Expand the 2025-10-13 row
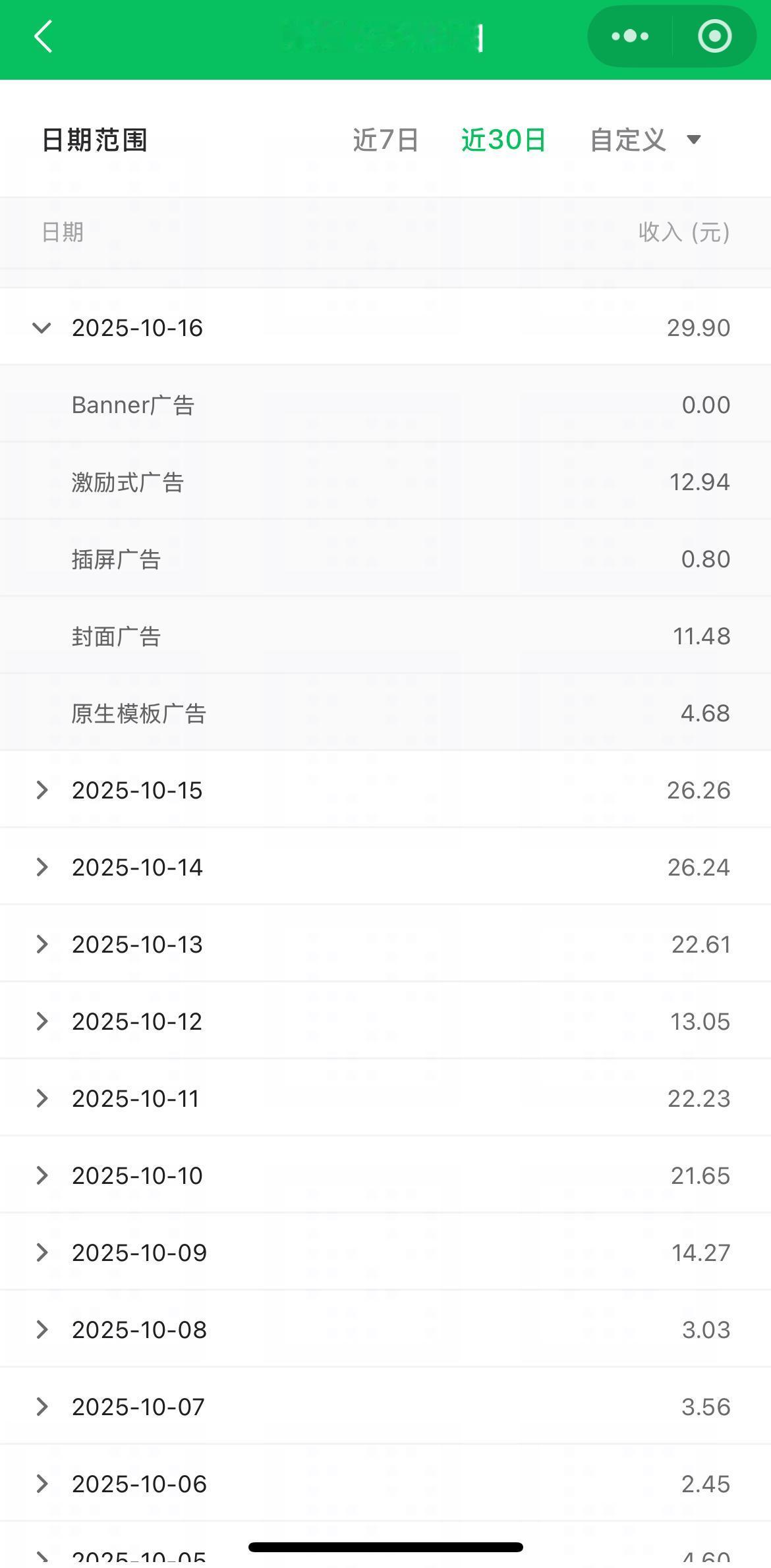The height and width of the screenshot is (1568, 771). coord(42,944)
